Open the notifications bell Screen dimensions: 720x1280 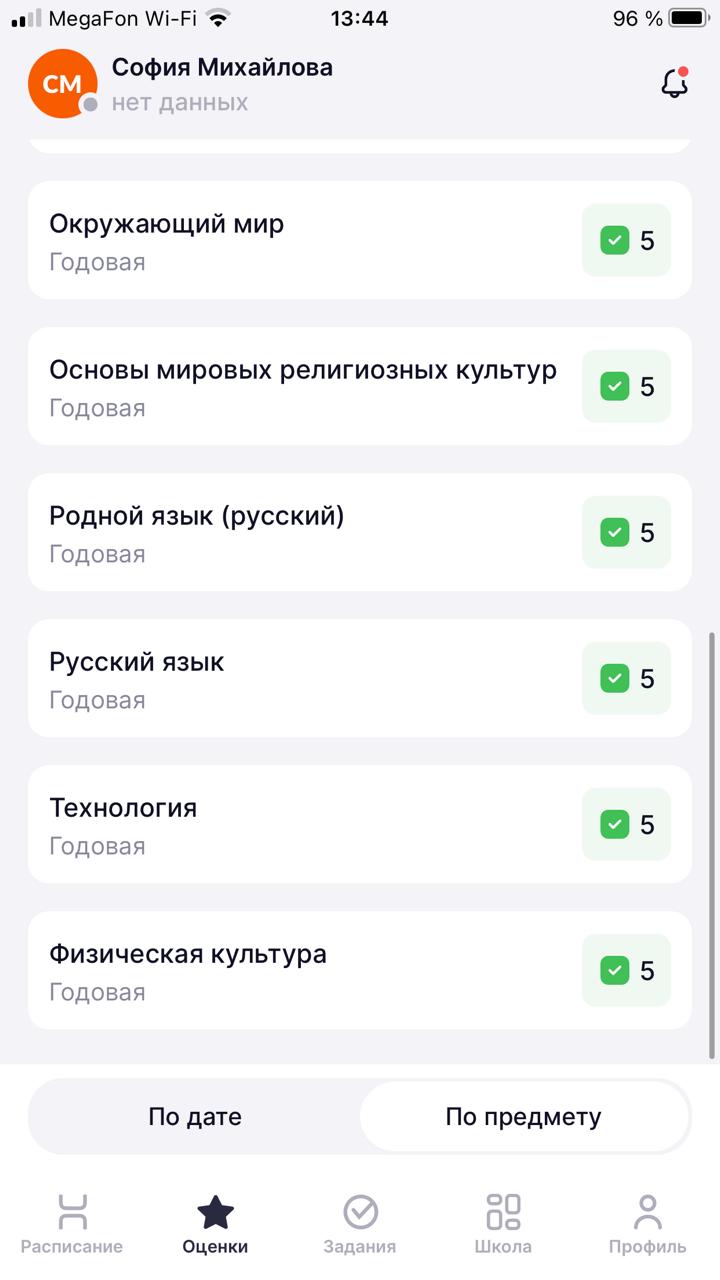[x=676, y=84]
